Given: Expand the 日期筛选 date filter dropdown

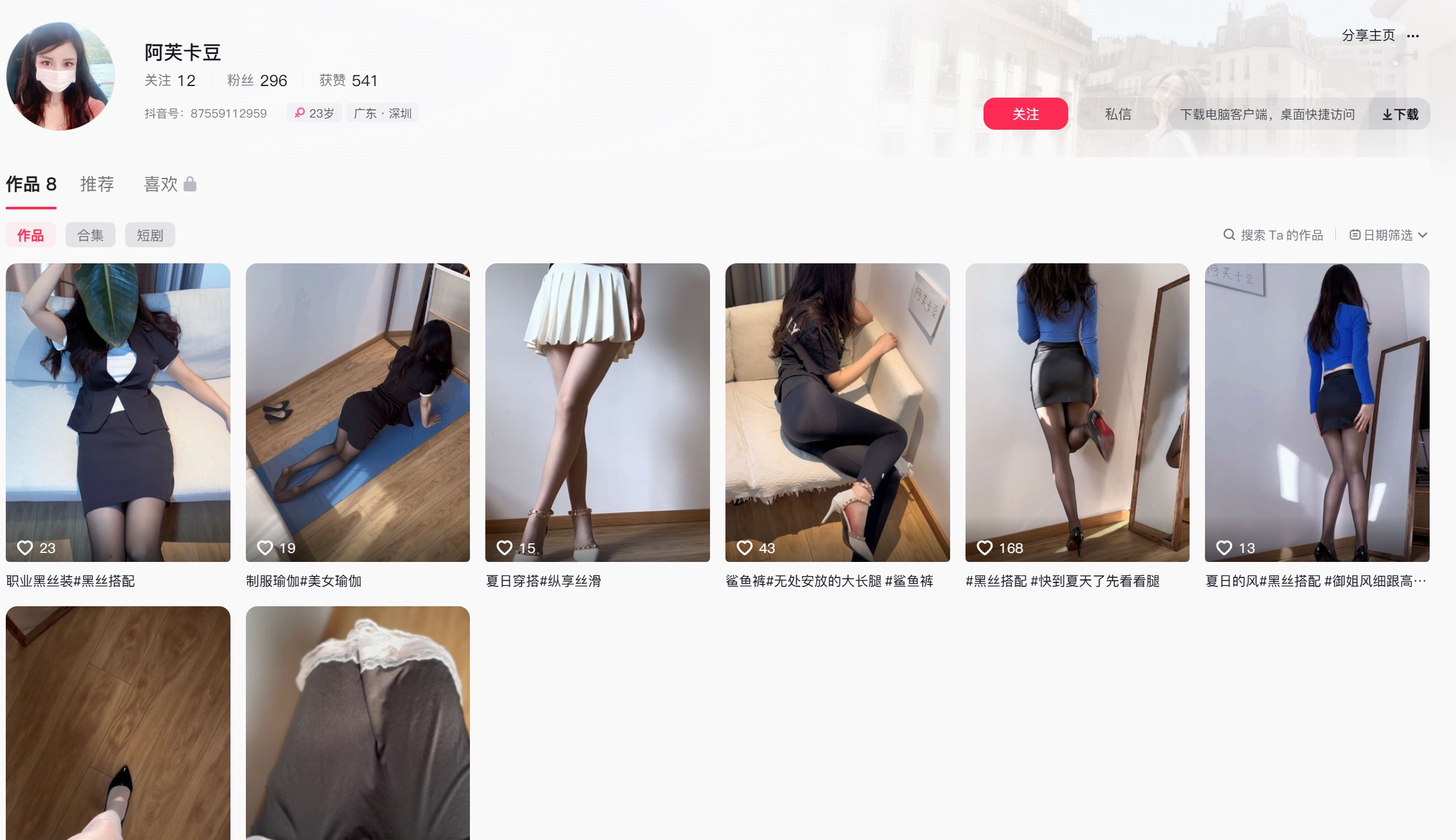Looking at the screenshot, I should click(x=1388, y=235).
